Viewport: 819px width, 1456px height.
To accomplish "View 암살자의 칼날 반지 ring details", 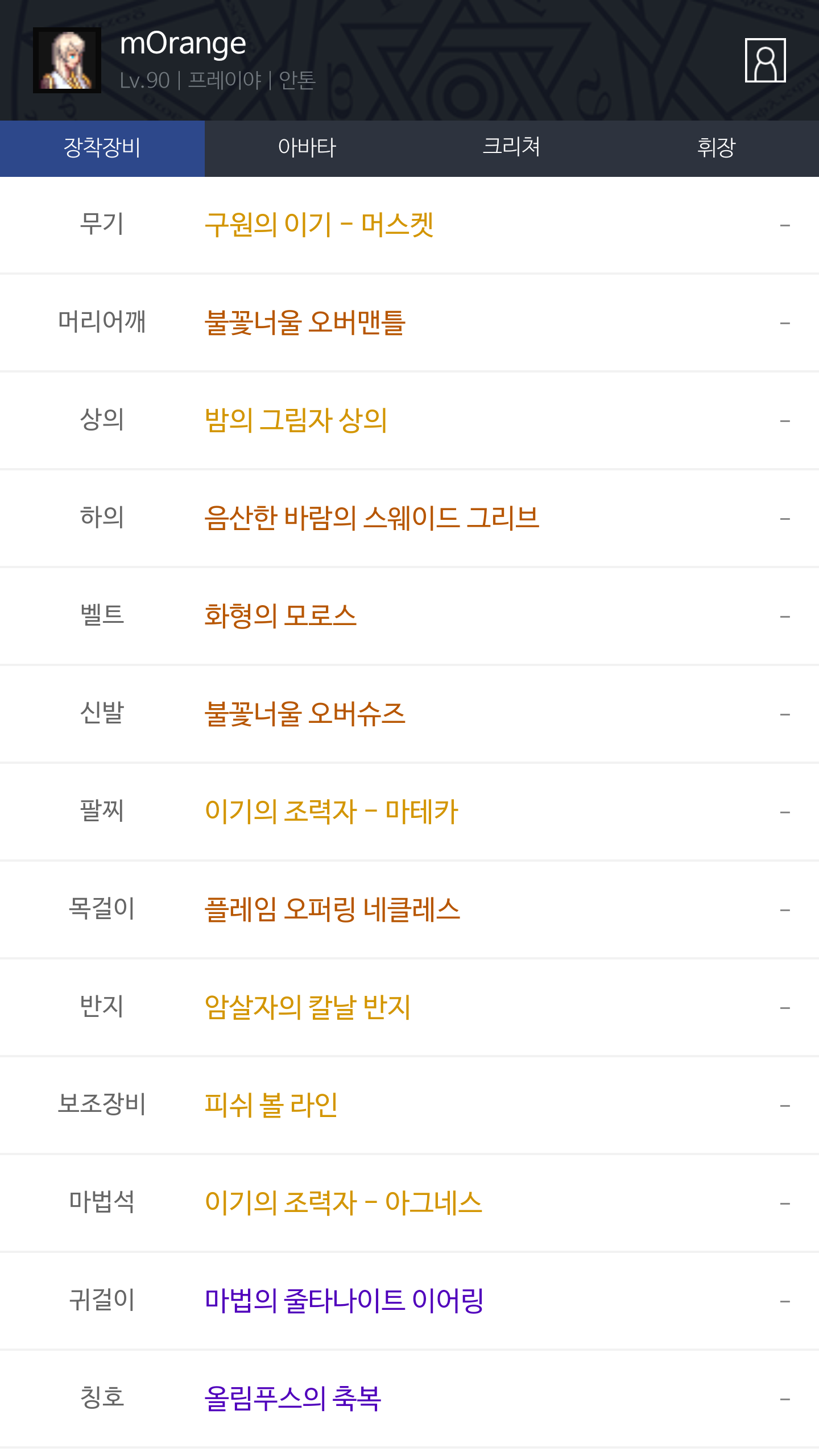I will tap(409, 1008).
